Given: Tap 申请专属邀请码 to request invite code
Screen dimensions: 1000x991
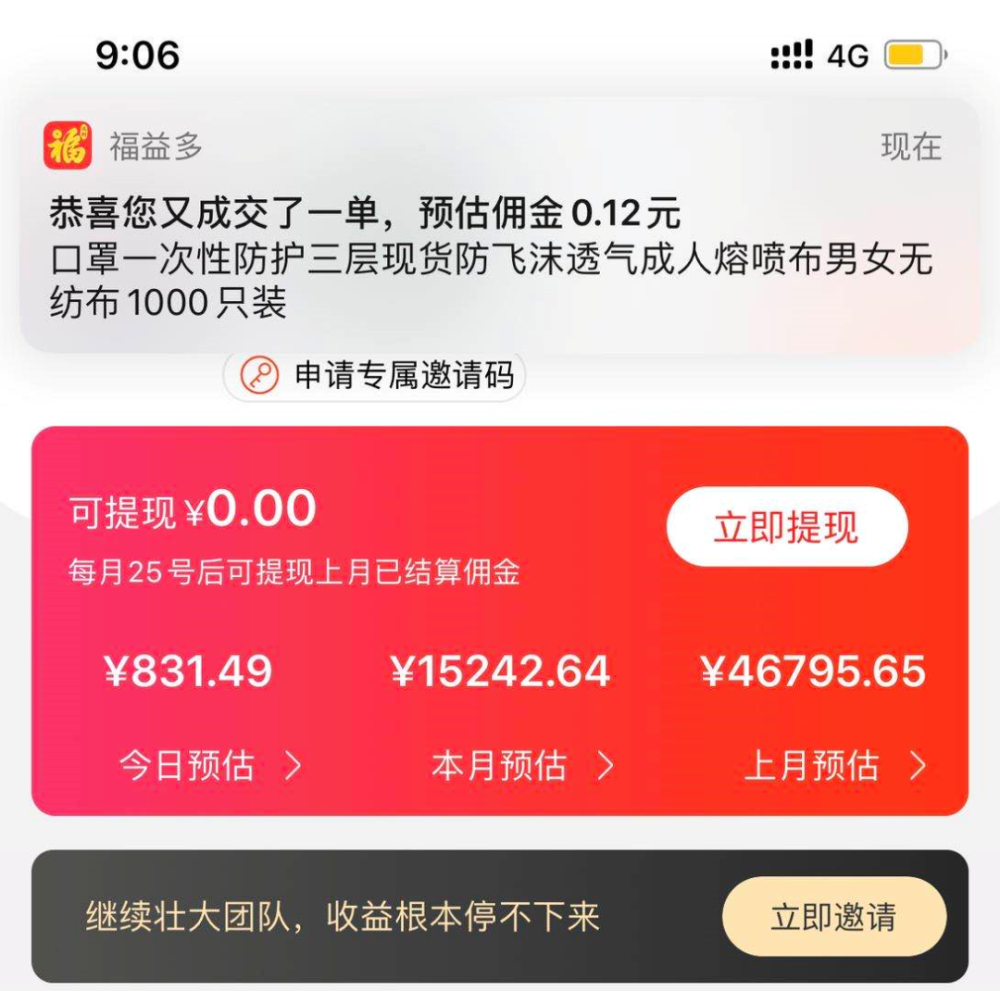Looking at the screenshot, I should coord(375,376).
